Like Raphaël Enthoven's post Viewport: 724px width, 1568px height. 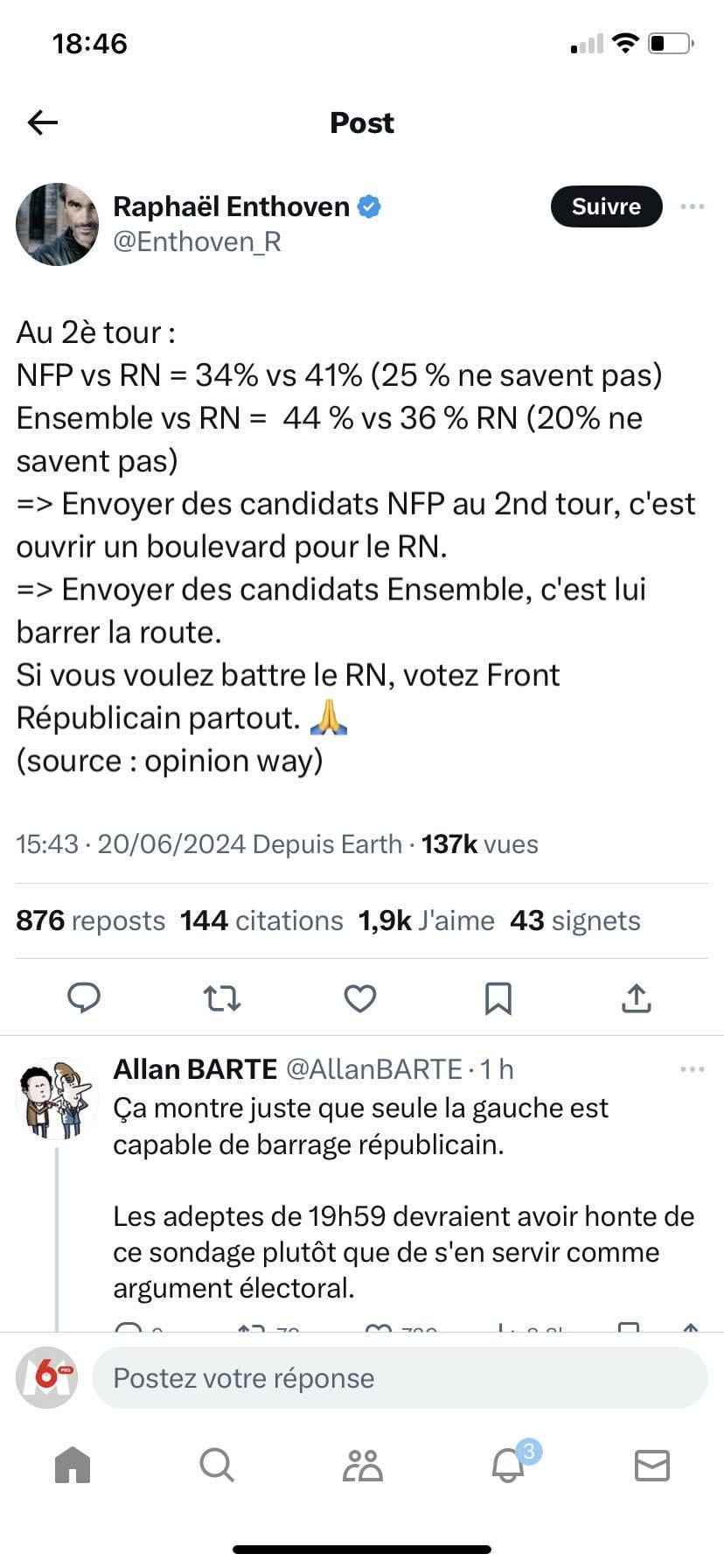coord(359,997)
